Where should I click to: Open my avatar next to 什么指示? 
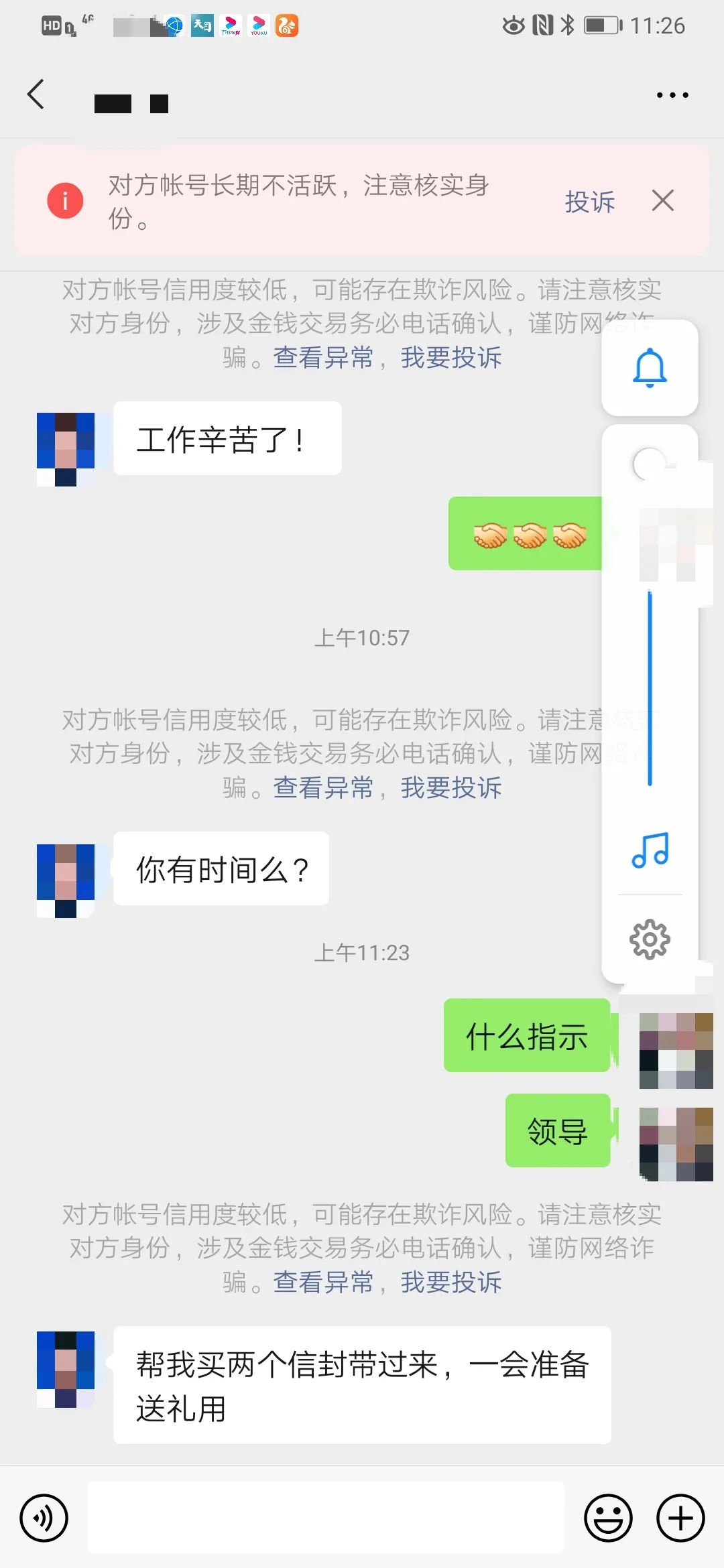coord(676,1050)
